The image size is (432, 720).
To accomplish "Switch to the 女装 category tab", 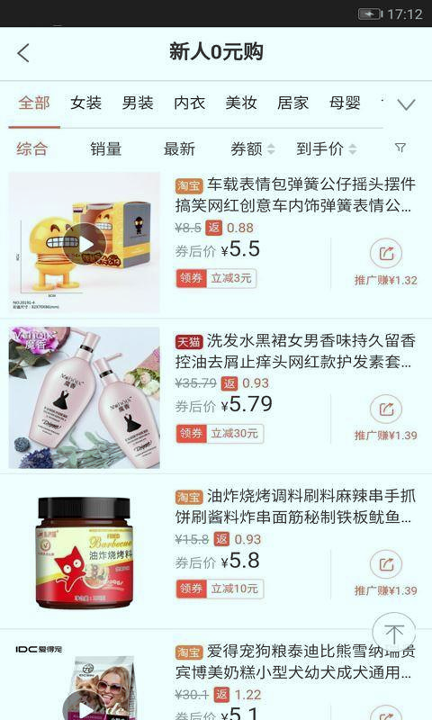I will 86,103.
